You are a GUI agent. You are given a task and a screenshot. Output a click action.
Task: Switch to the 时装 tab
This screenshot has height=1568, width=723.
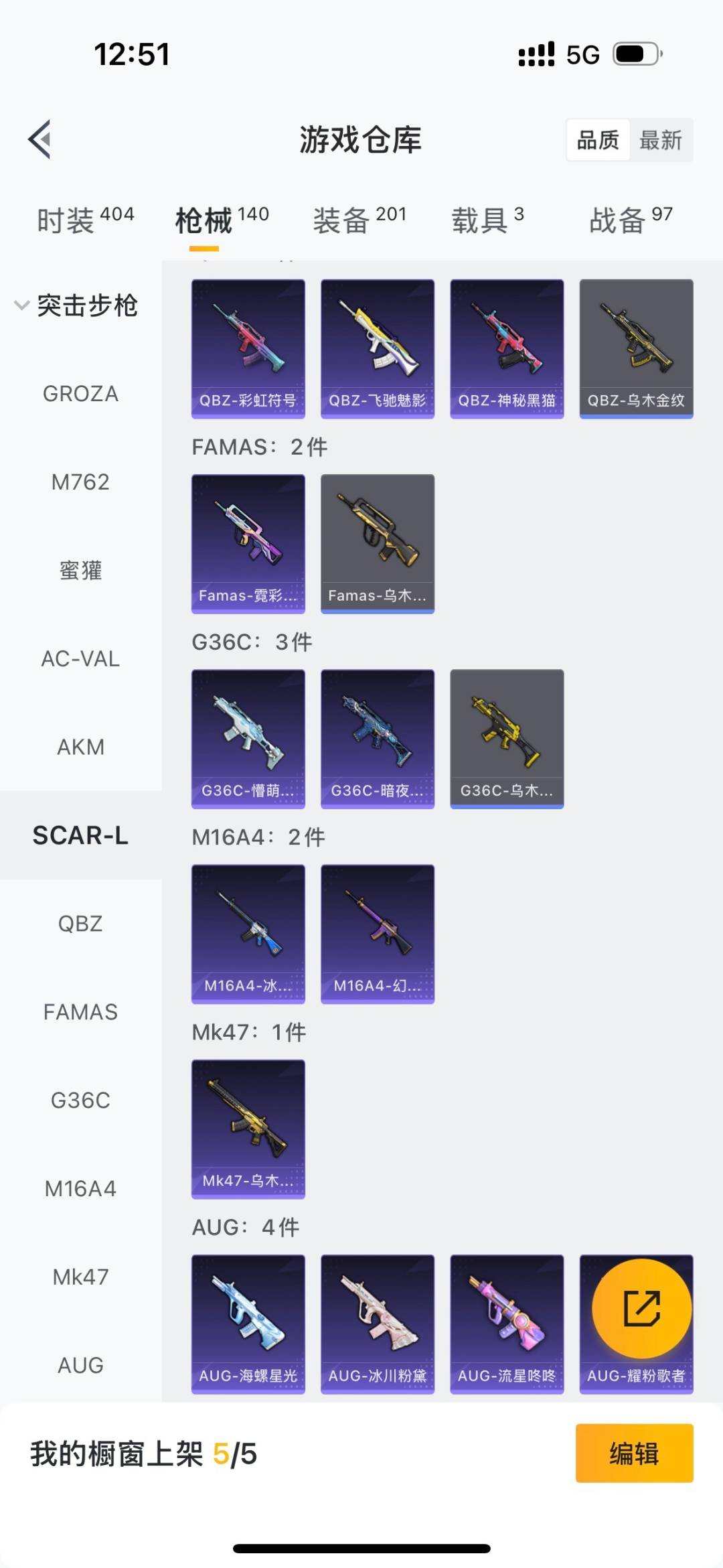click(x=86, y=220)
